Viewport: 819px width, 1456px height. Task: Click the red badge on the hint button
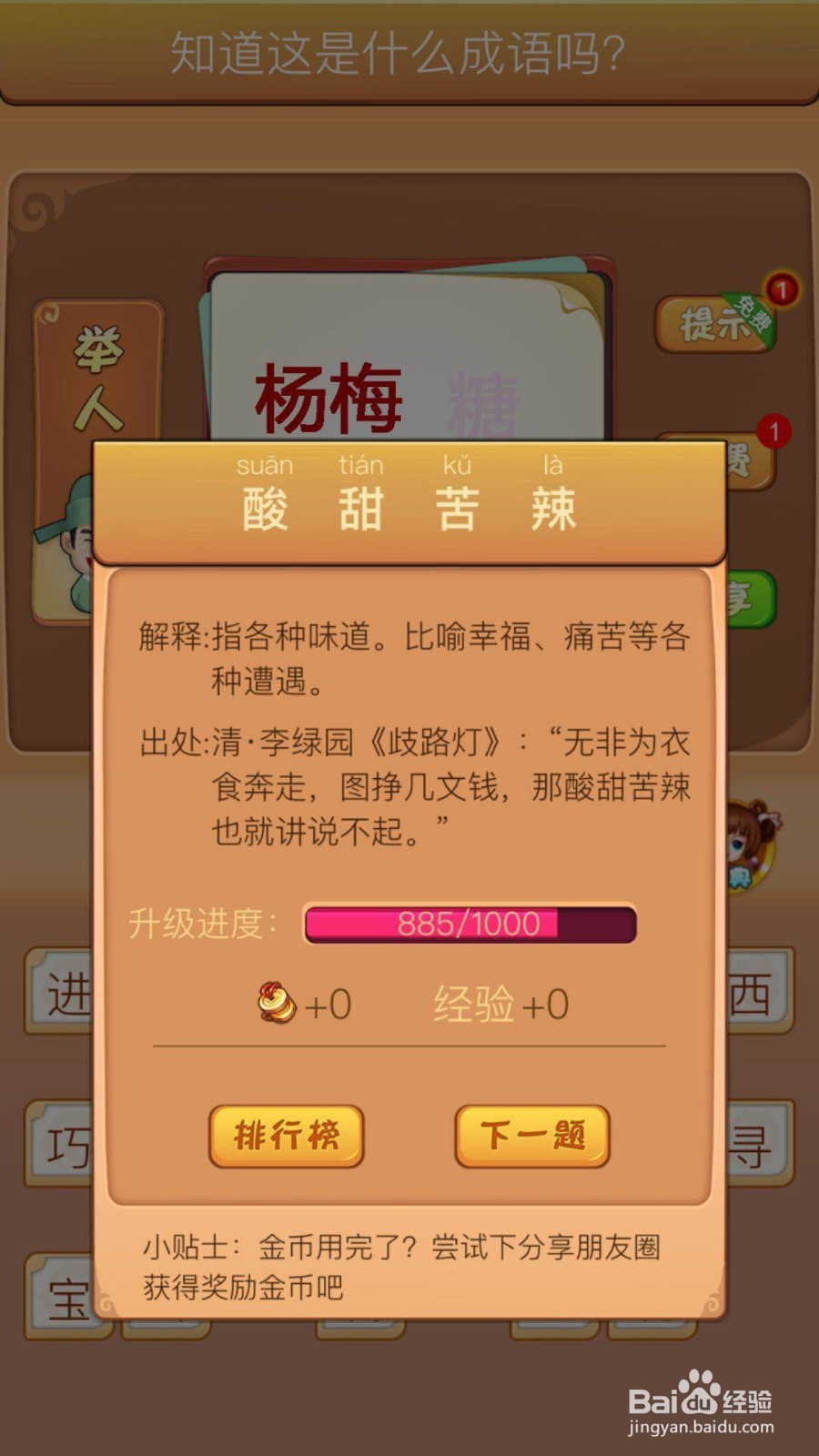pyautogui.click(x=779, y=289)
